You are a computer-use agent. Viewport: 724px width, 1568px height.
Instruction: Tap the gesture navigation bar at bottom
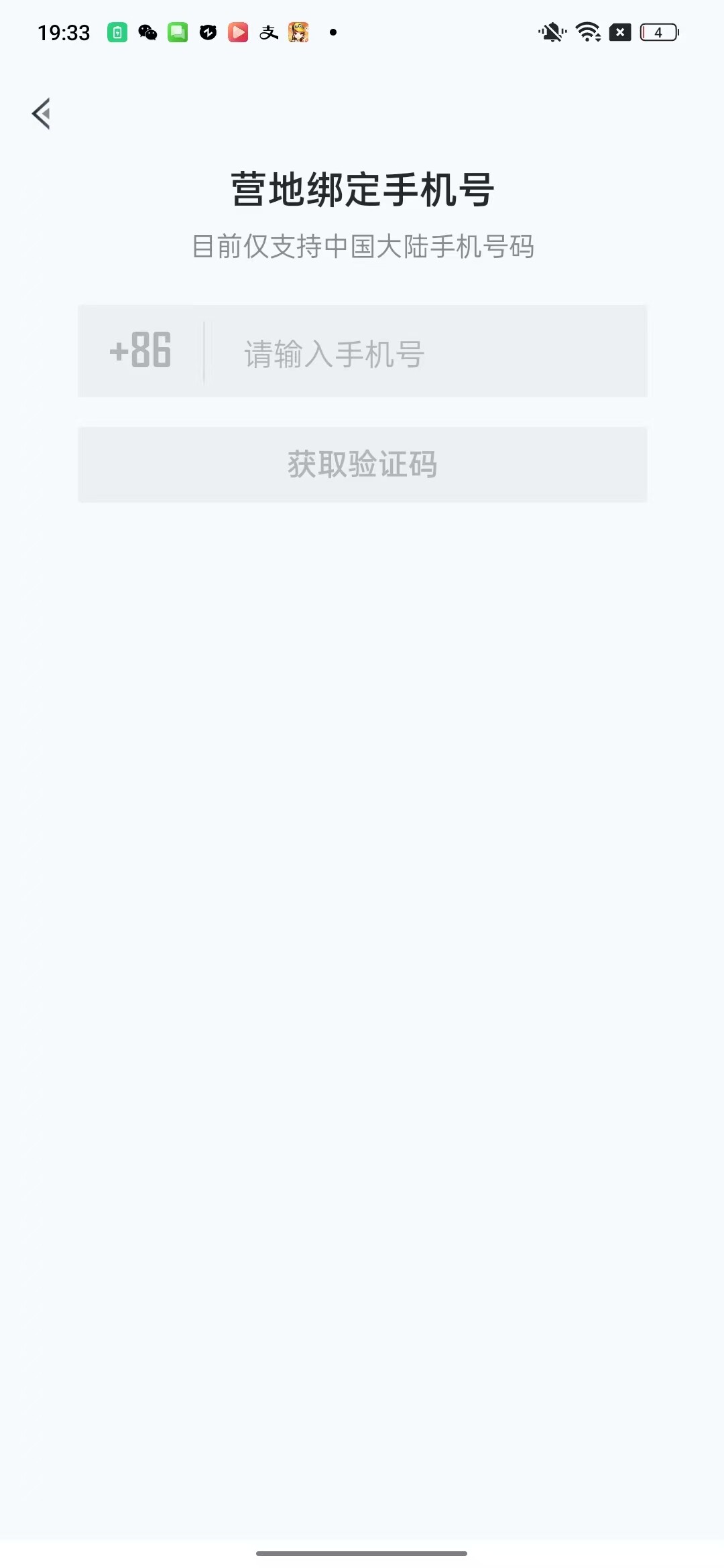click(362, 1553)
